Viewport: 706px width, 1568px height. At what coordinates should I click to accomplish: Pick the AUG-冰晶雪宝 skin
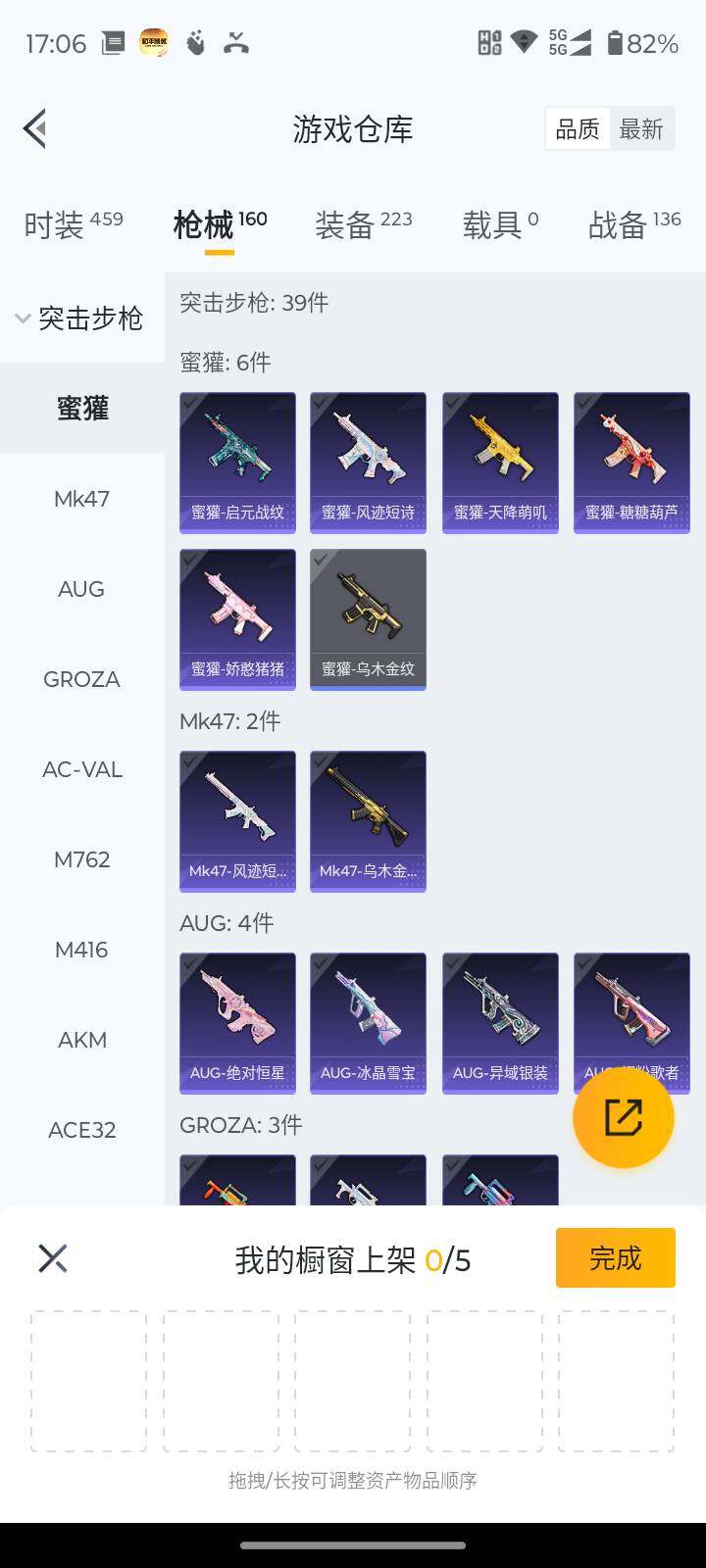pyautogui.click(x=368, y=1022)
